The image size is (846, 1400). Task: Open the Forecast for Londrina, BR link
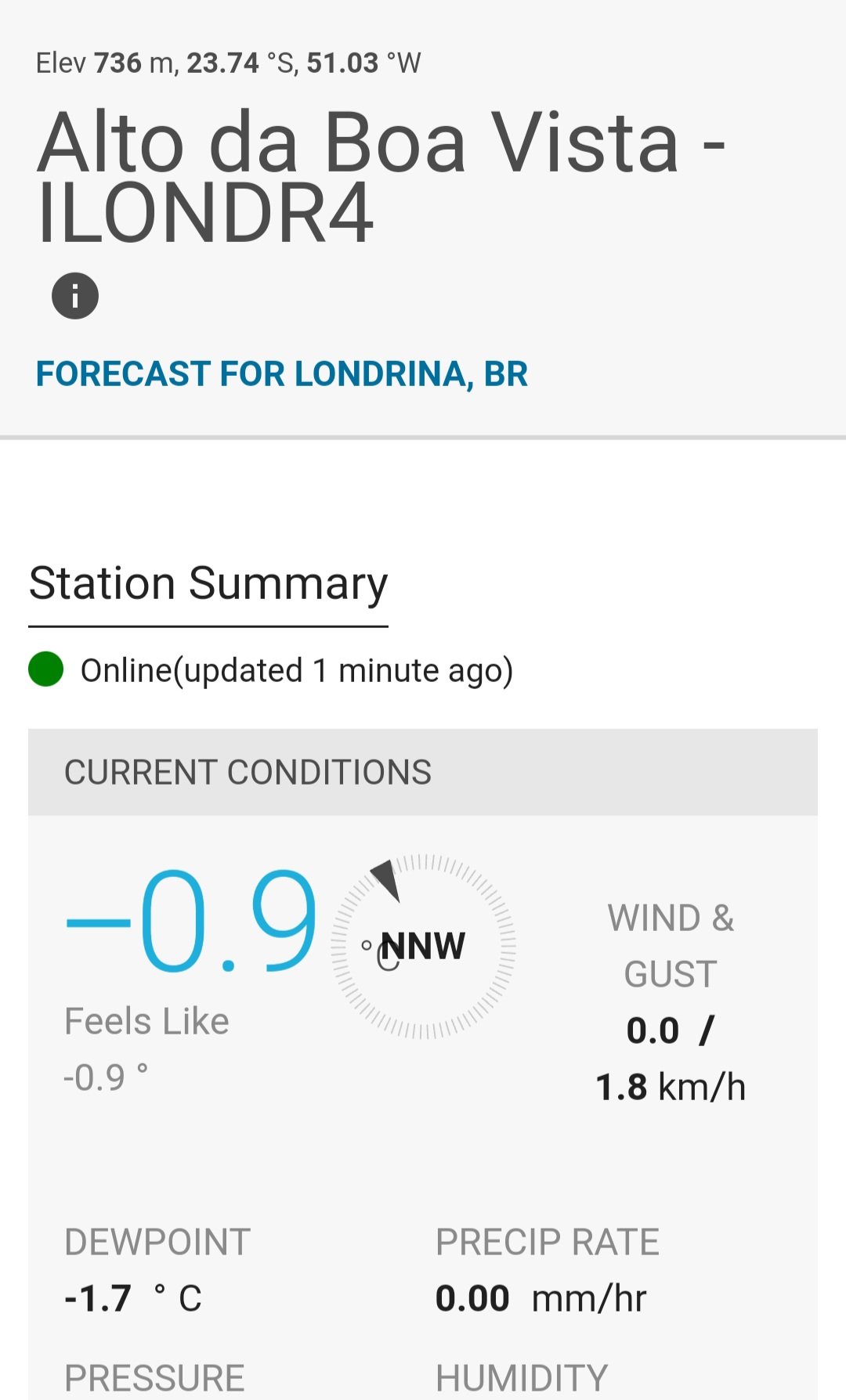coord(282,374)
